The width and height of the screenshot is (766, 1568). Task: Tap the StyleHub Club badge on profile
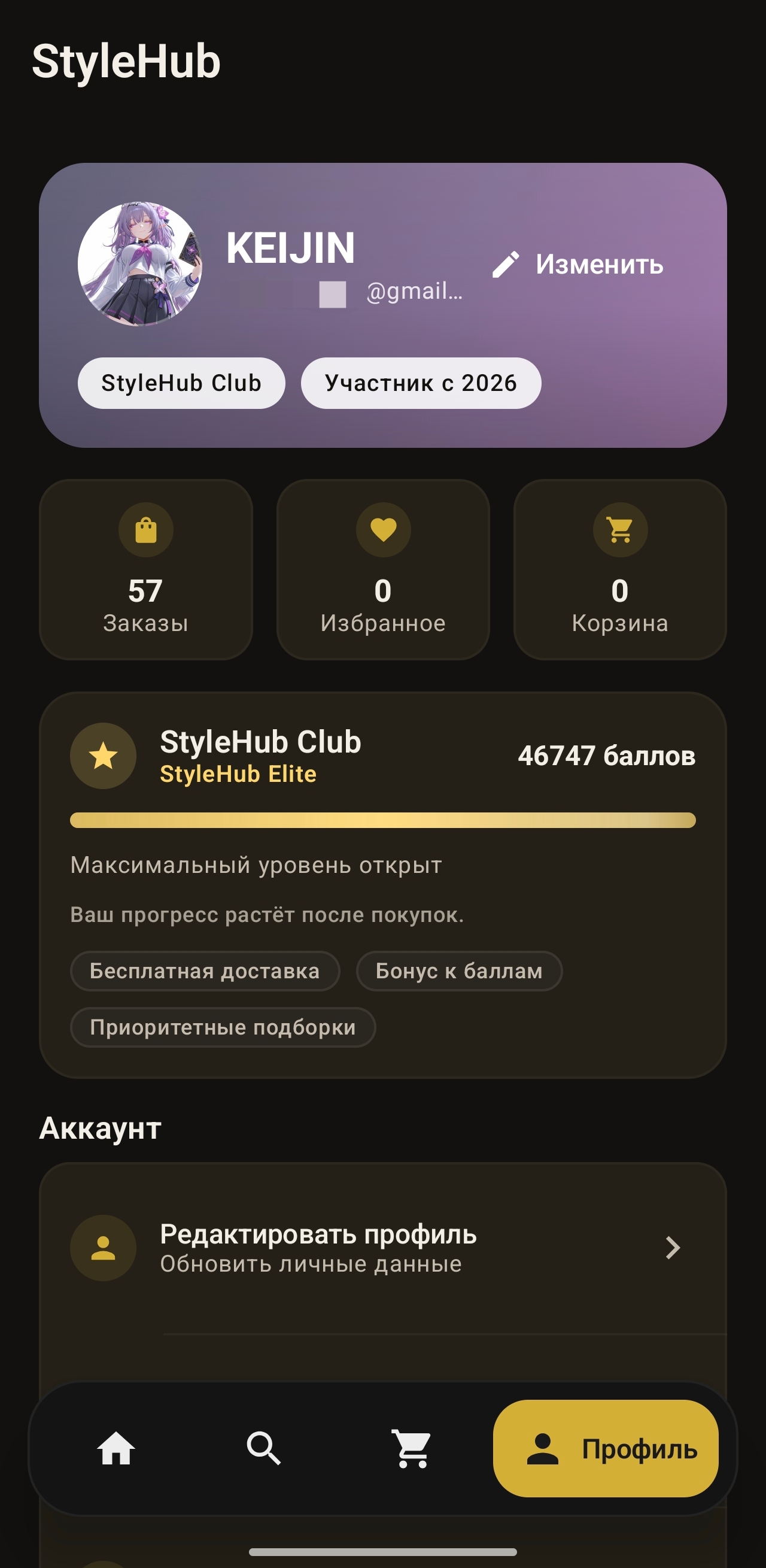181,382
